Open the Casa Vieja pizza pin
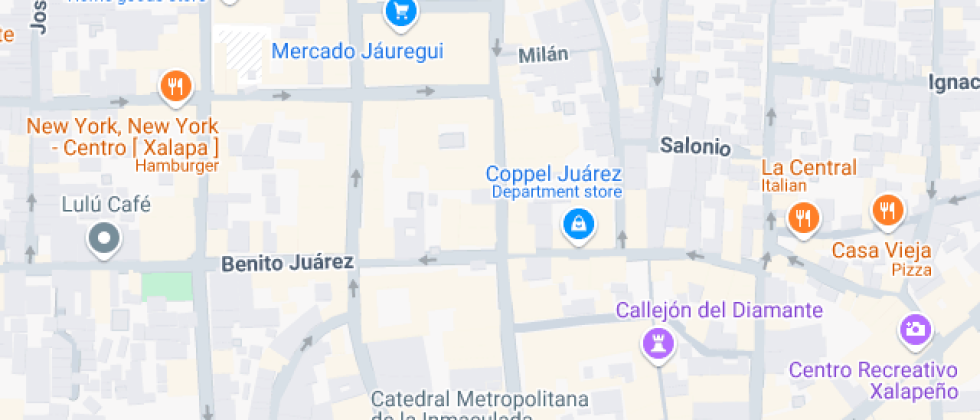Viewport: 980px width, 420px height. (x=888, y=211)
